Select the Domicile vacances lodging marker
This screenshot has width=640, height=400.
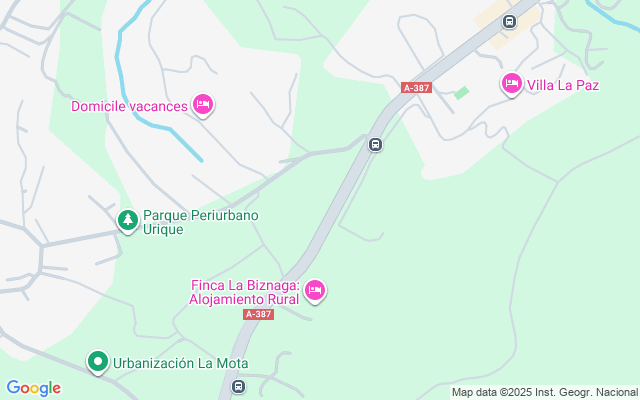(203, 104)
